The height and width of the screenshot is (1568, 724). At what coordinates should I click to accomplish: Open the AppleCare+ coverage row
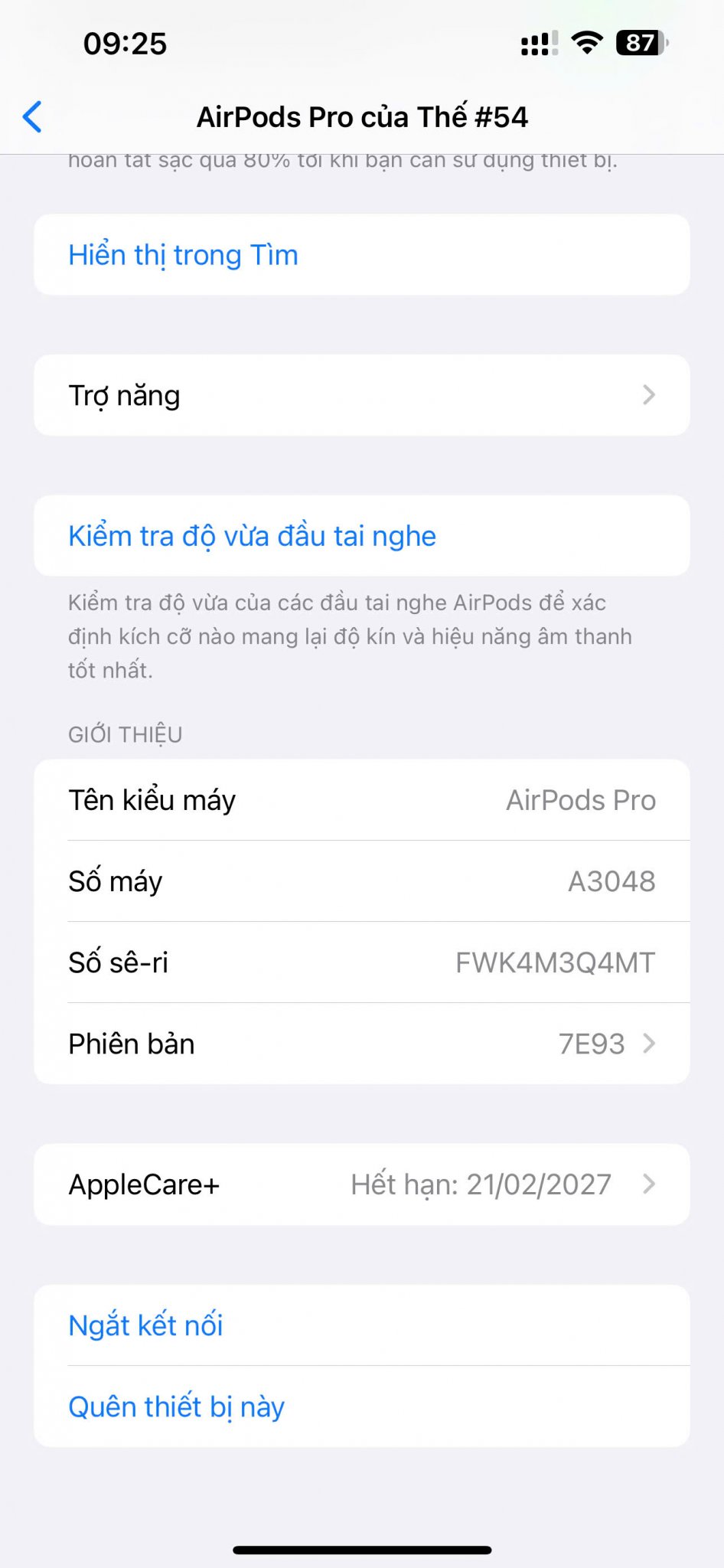[362, 1184]
